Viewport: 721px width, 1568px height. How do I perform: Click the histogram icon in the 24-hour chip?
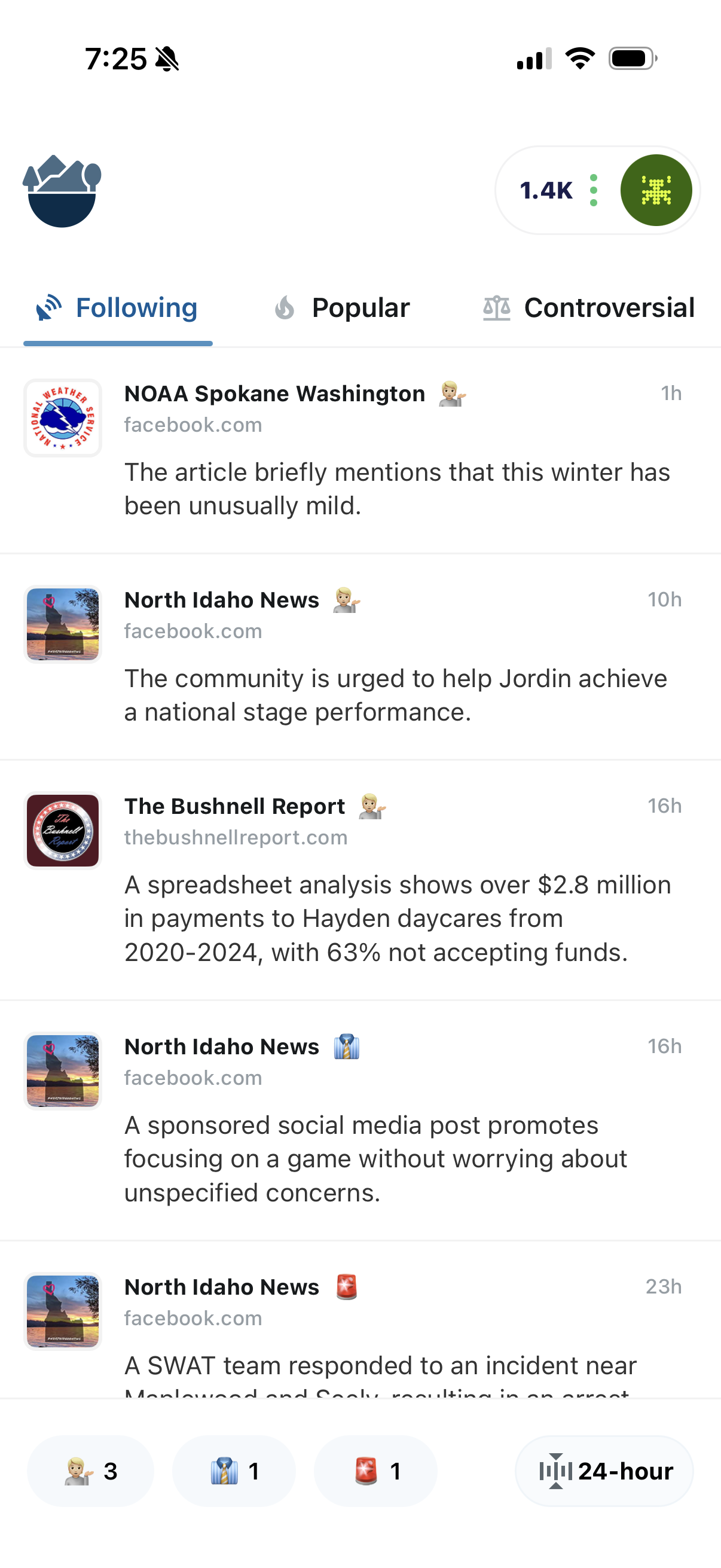(555, 1471)
